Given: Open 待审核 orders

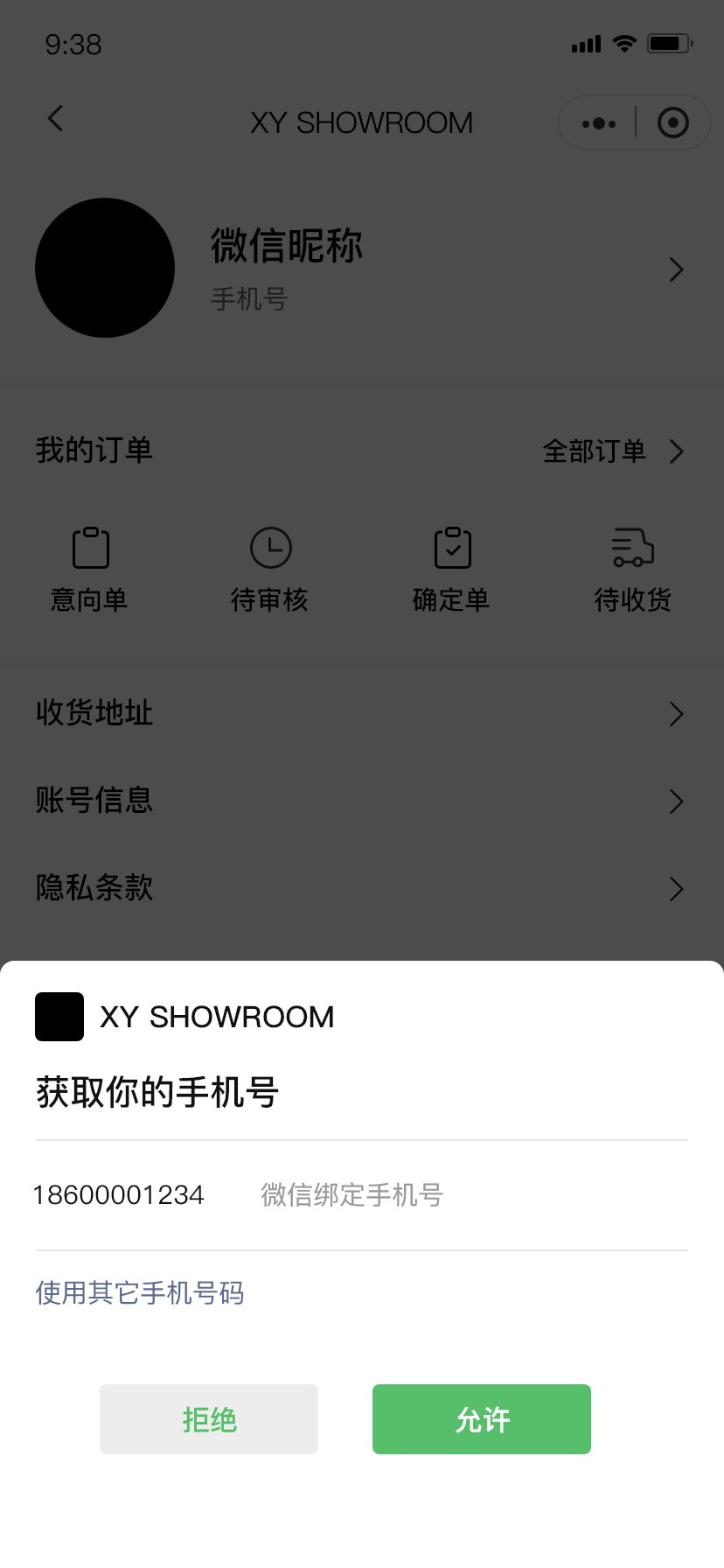Looking at the screenshot, I should (x=269, y=570).
